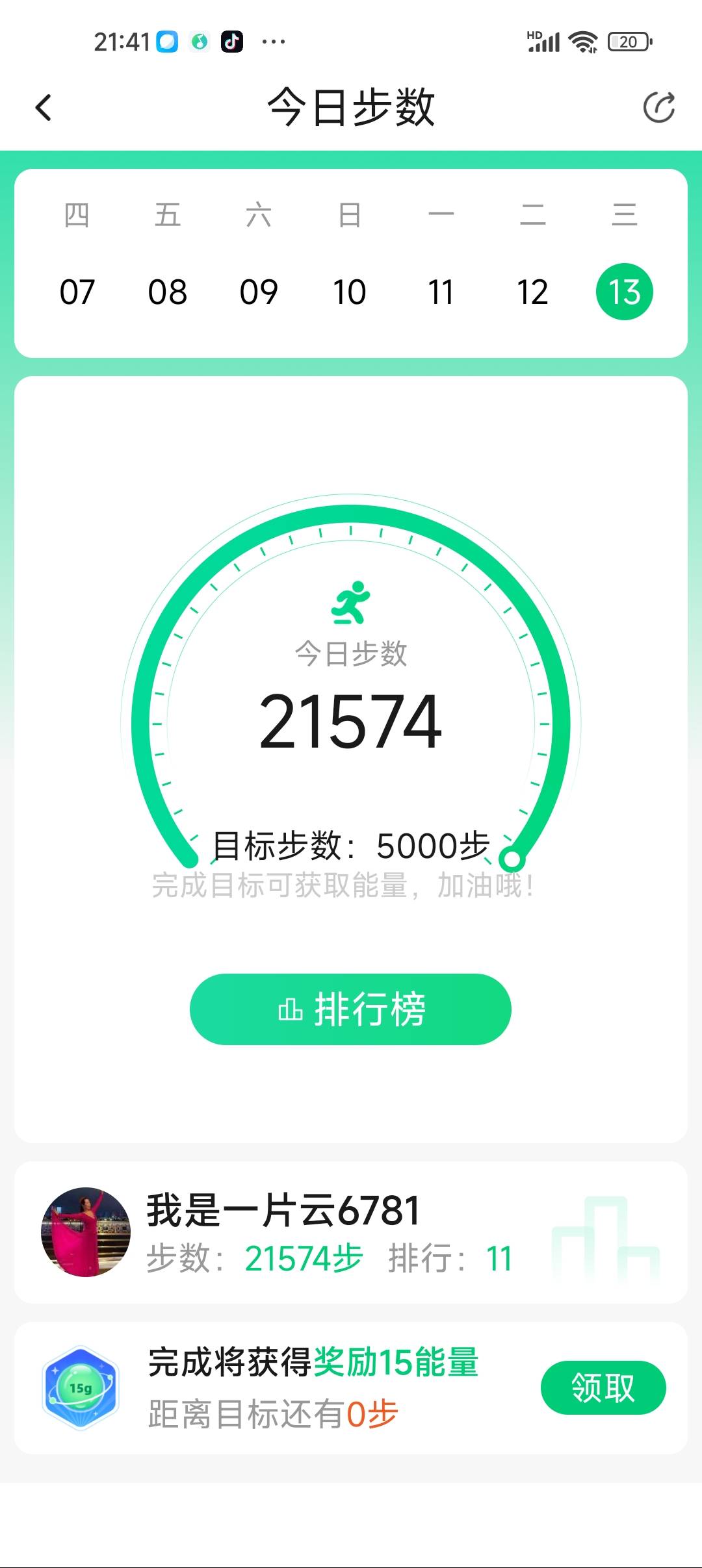This screenshot has height=1568, width=702.
Task: Tap the 15g energy orb reward icon
Action: tap(83, 1388)
